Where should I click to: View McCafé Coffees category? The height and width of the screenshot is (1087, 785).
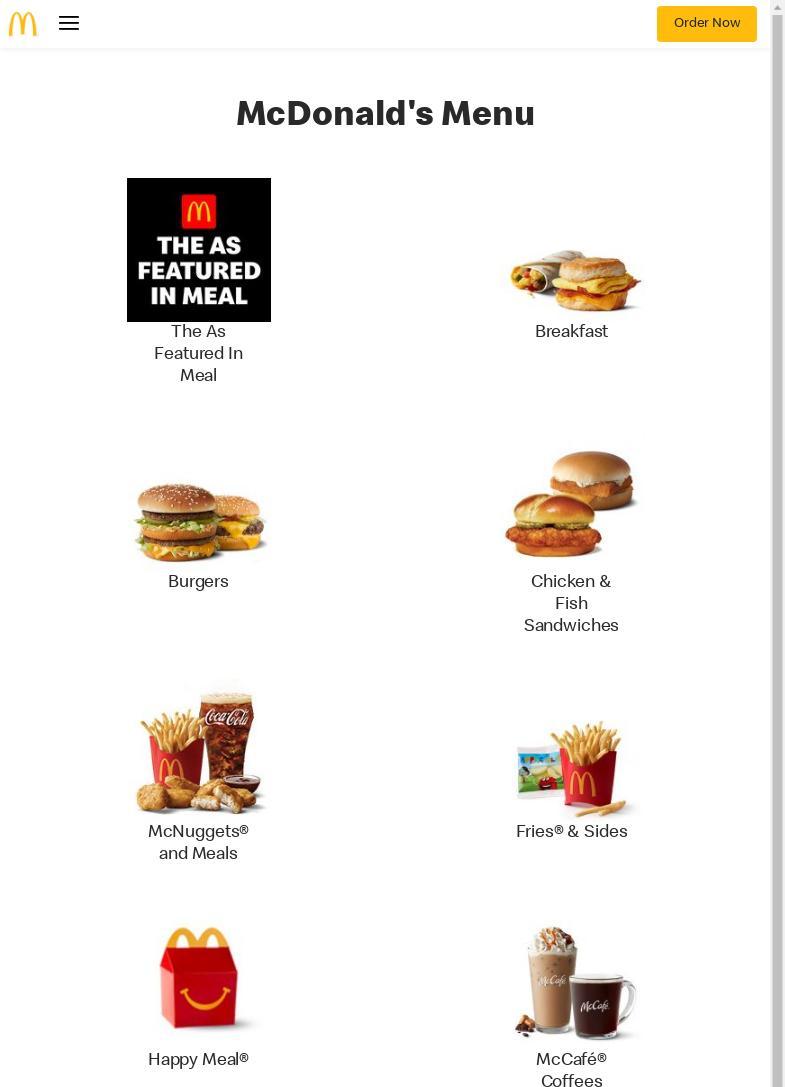(x=572, y=984)
